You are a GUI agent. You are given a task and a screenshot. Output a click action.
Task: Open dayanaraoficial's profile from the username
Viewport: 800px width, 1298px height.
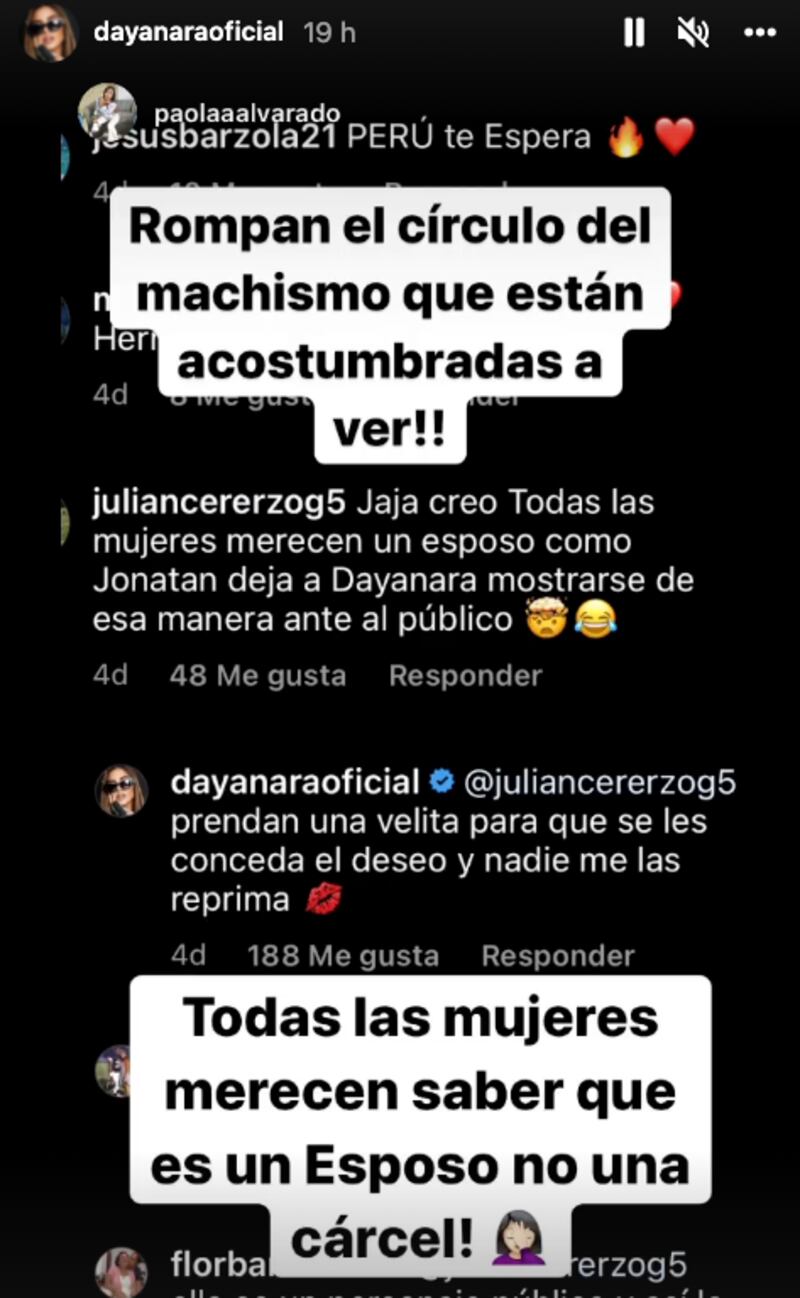click(188, 32)
